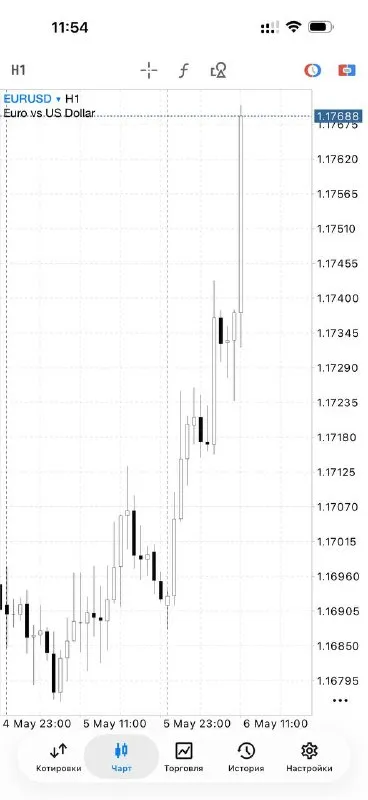Go to the Торговля tab
The height and width of the screenshot is (800, 368).
tap(183, 758)
